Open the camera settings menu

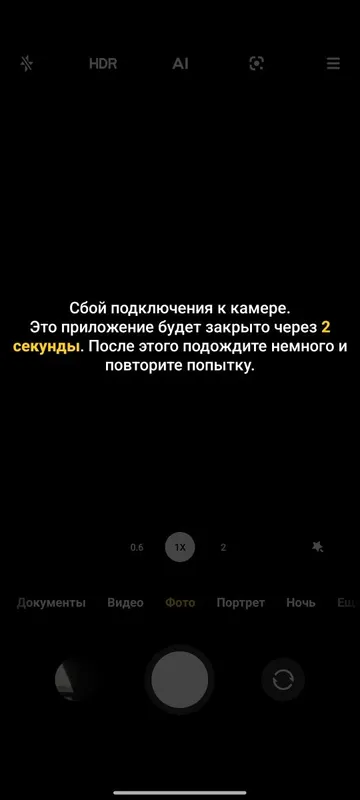tap(333, 64)
